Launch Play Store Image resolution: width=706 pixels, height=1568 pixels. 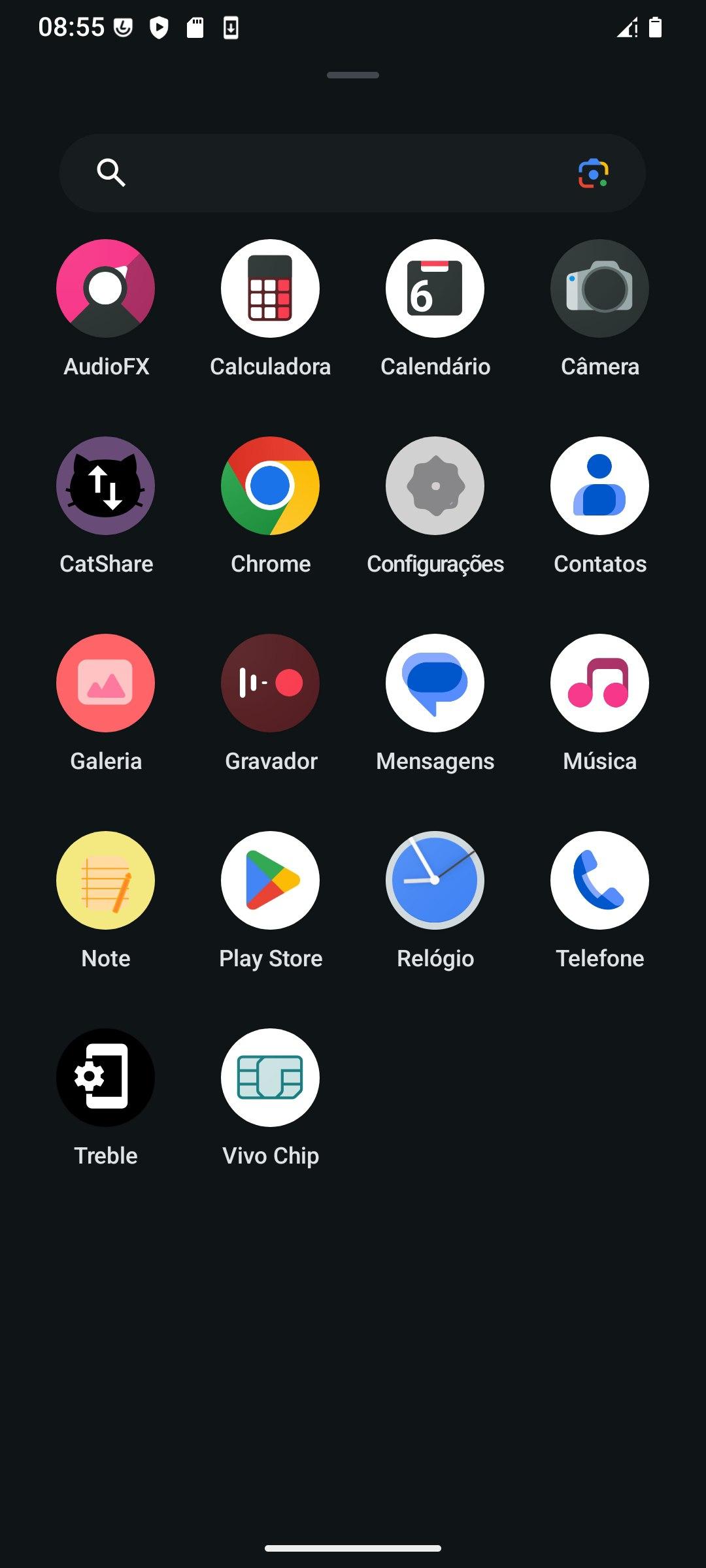pos(270,881)
